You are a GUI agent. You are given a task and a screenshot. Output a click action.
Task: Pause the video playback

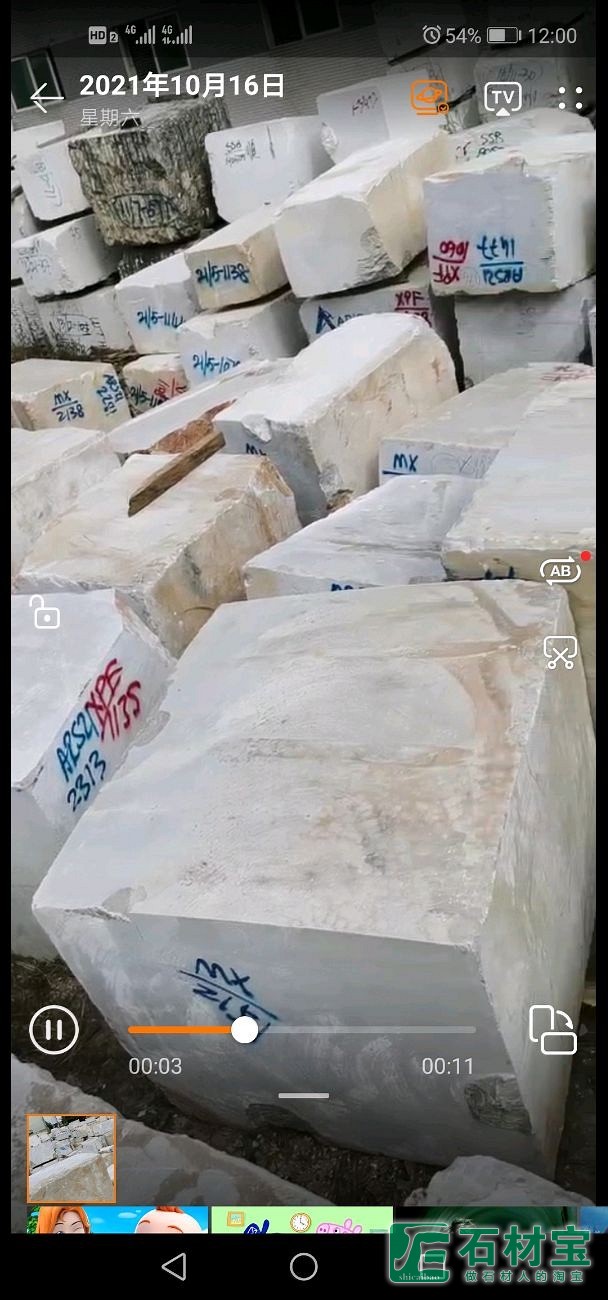click(54, 1029)
